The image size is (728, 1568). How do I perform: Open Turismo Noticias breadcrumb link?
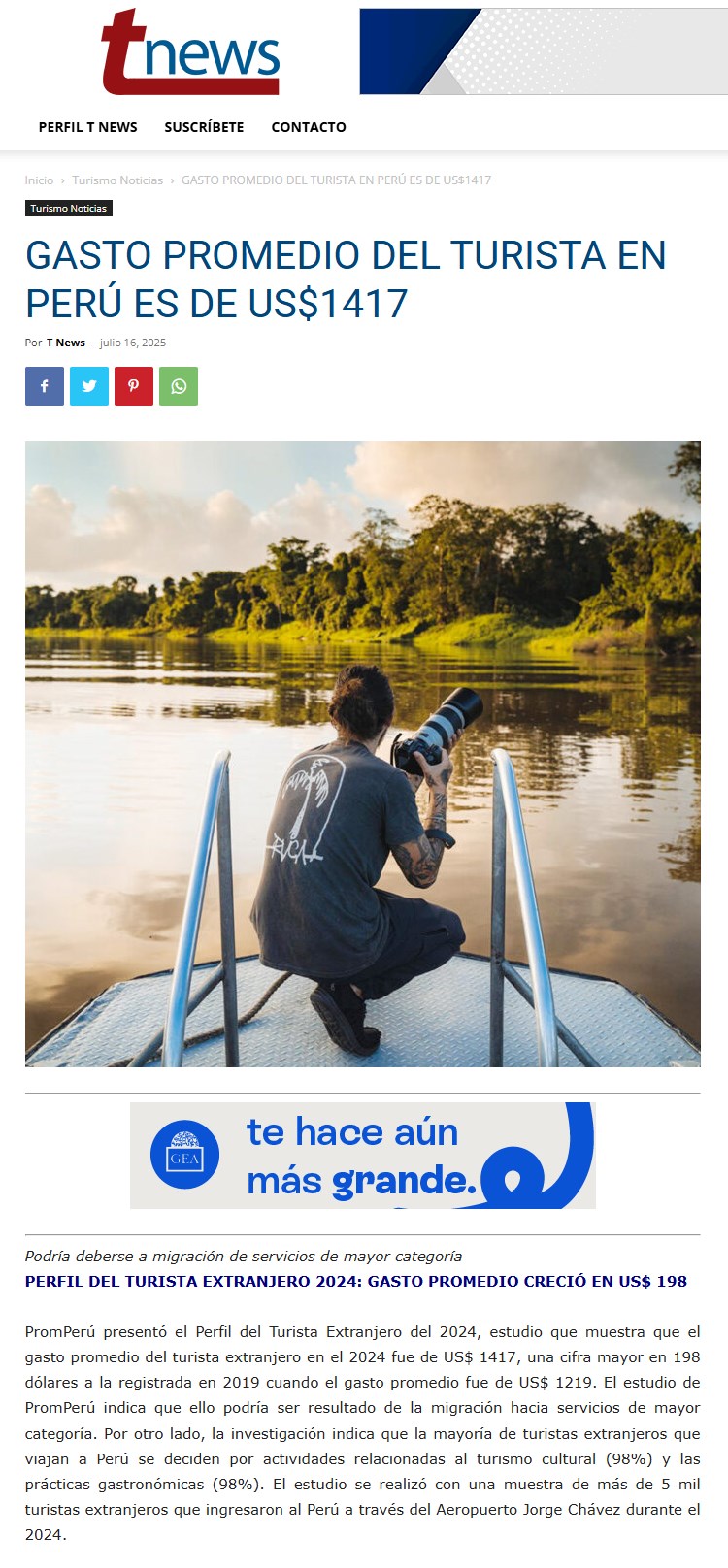click(x=117, y=180)
